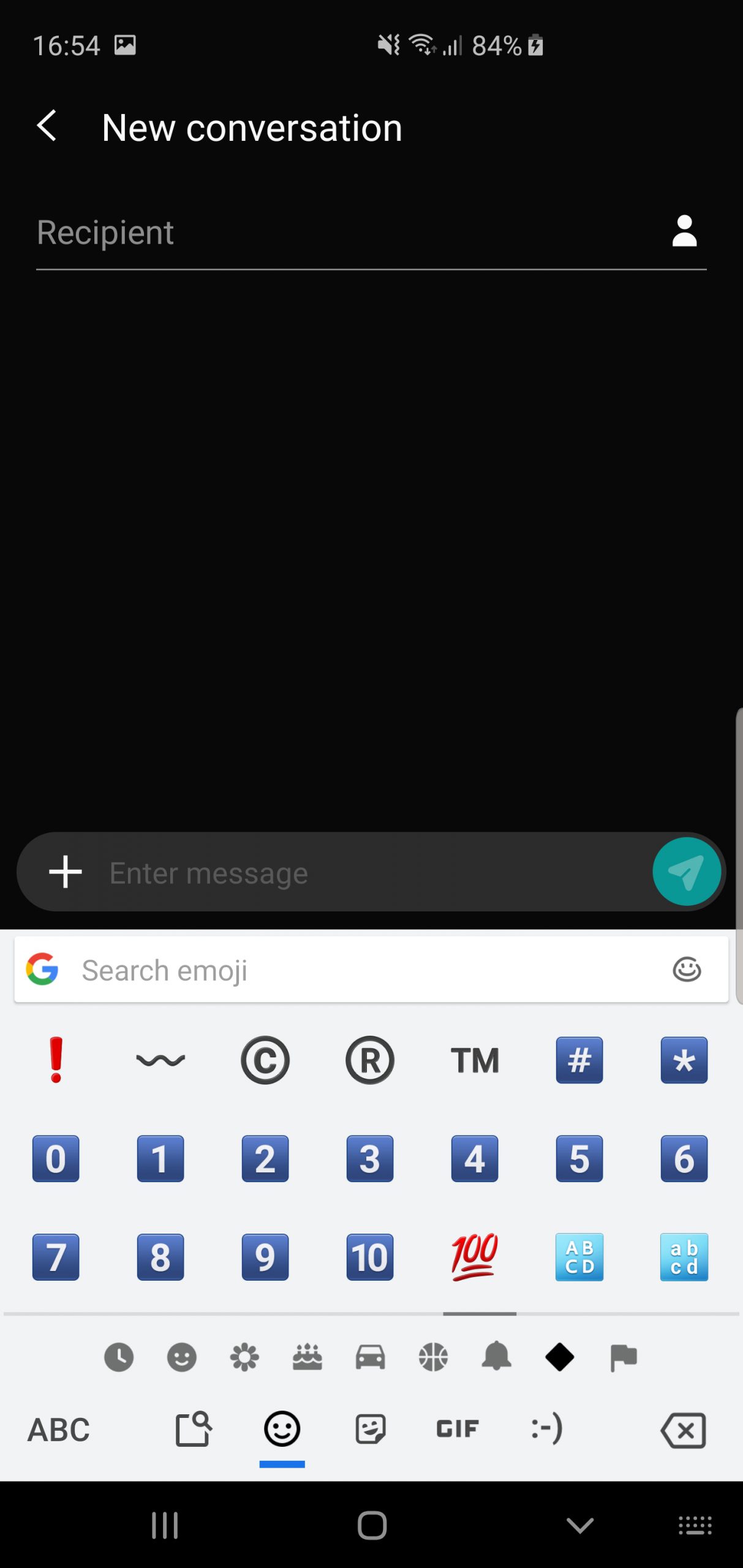The height and width of the screenshot is (1568, 743).
Task: Switch to recent emojis clock tab
Action: 119,1357
